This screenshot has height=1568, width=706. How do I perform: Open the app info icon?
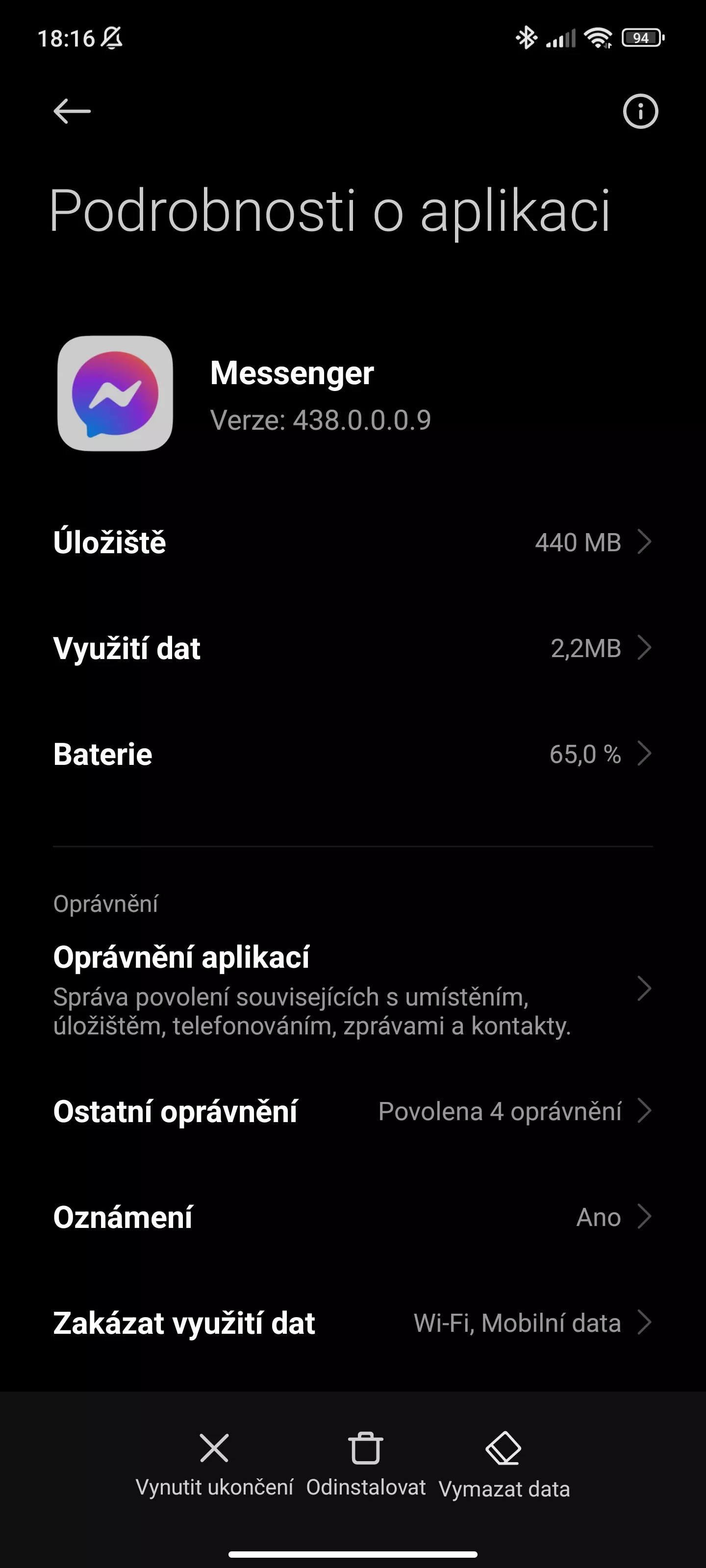(x=640, y=111)
